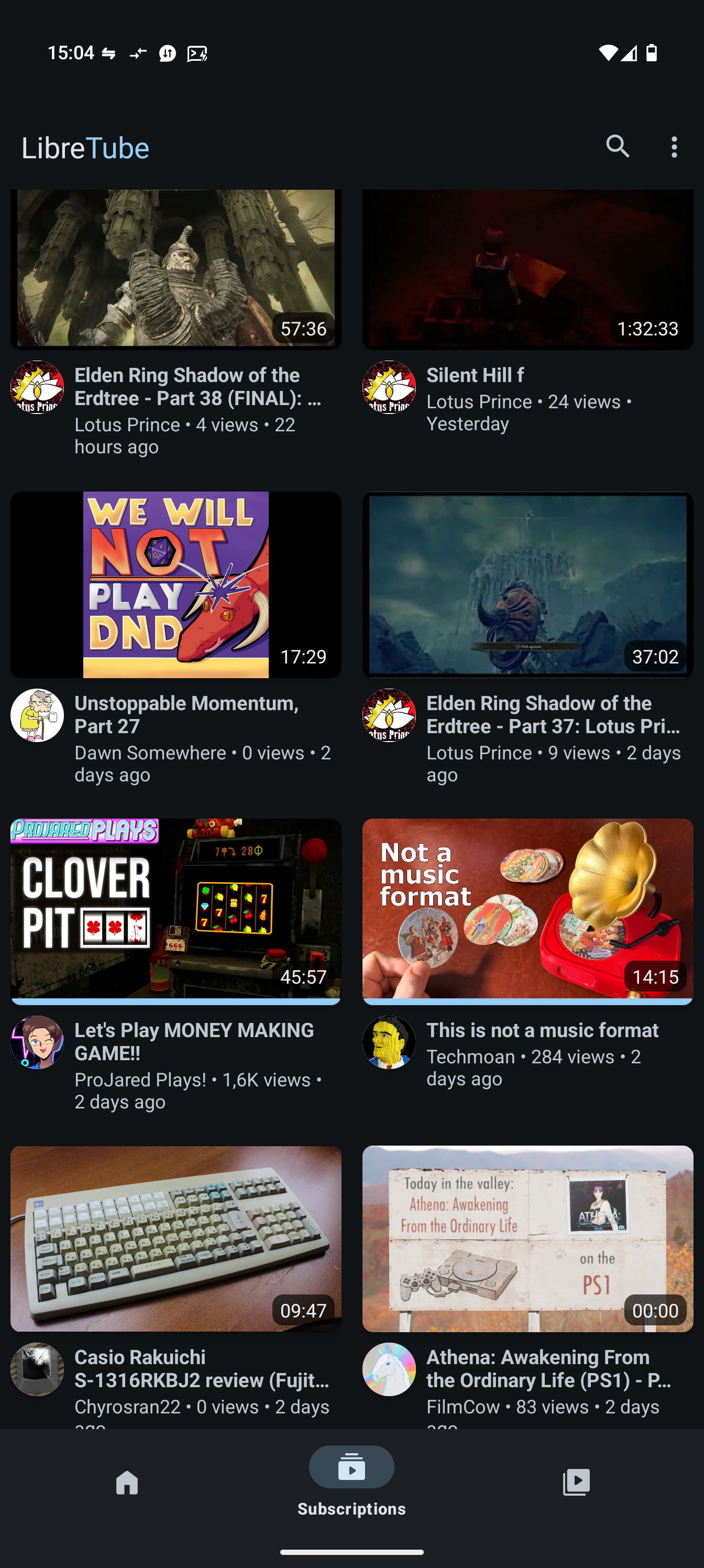Open Elden Ring Part 37 video

pyautogui.click(x=527, y=584)
